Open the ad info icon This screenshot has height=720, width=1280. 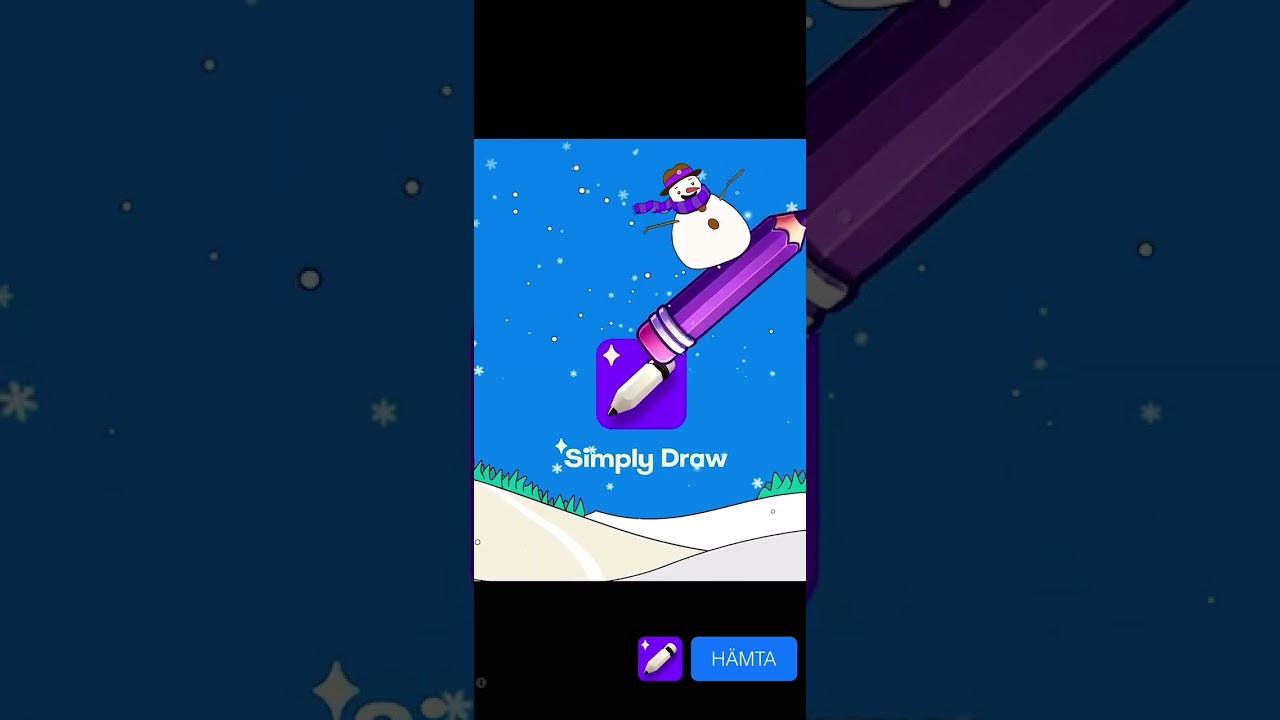[481, 683]
